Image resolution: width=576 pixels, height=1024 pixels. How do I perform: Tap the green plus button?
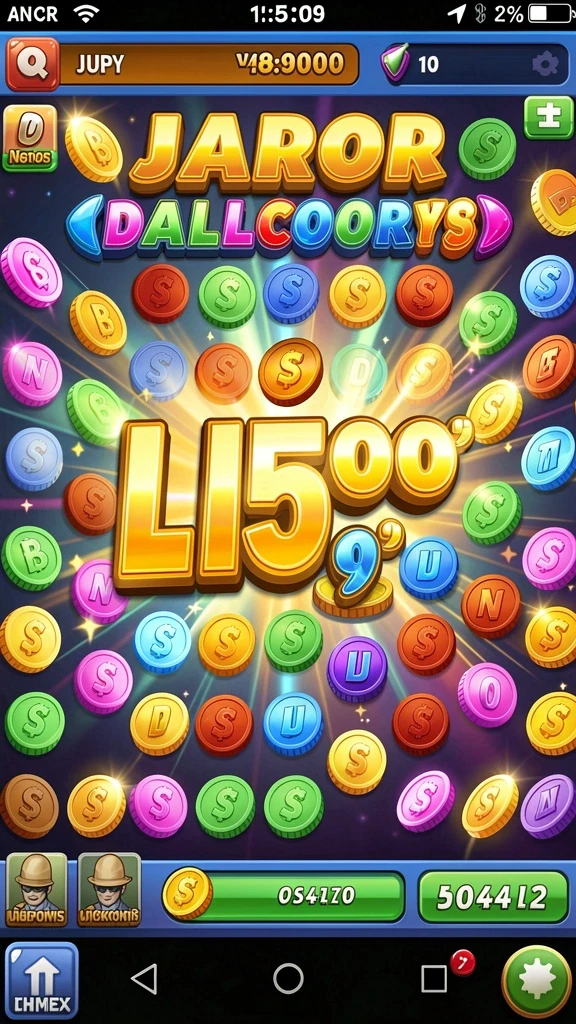(549, 118)
